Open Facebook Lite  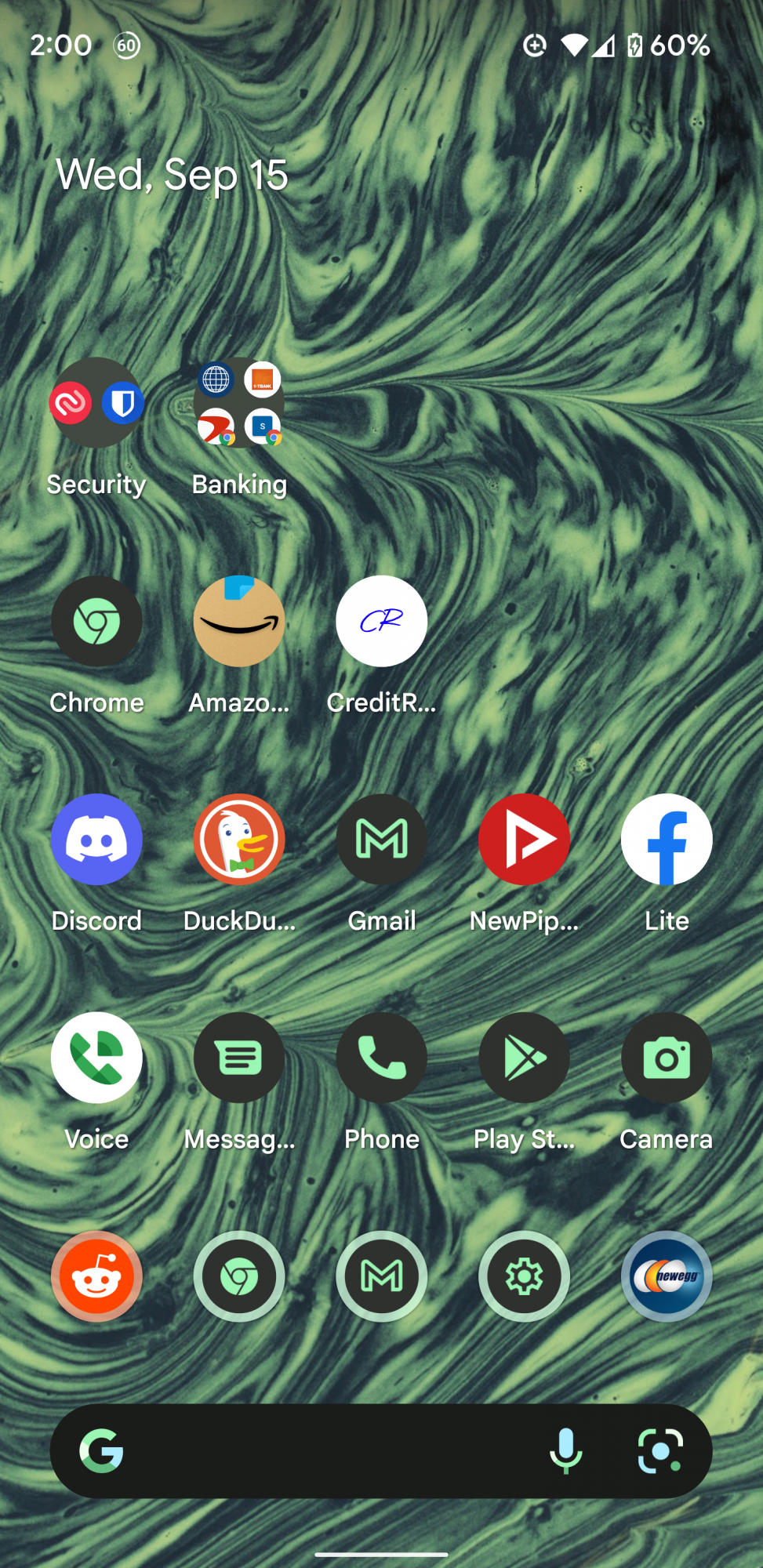(x=667, y=840)
